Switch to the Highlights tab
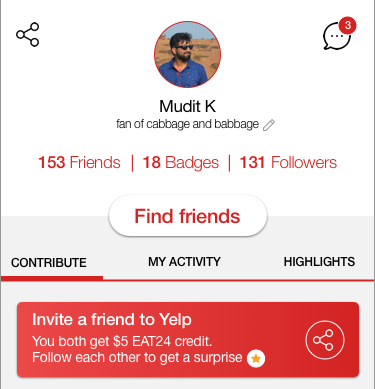Screen dimensions: 375x389 pos(319,262)
